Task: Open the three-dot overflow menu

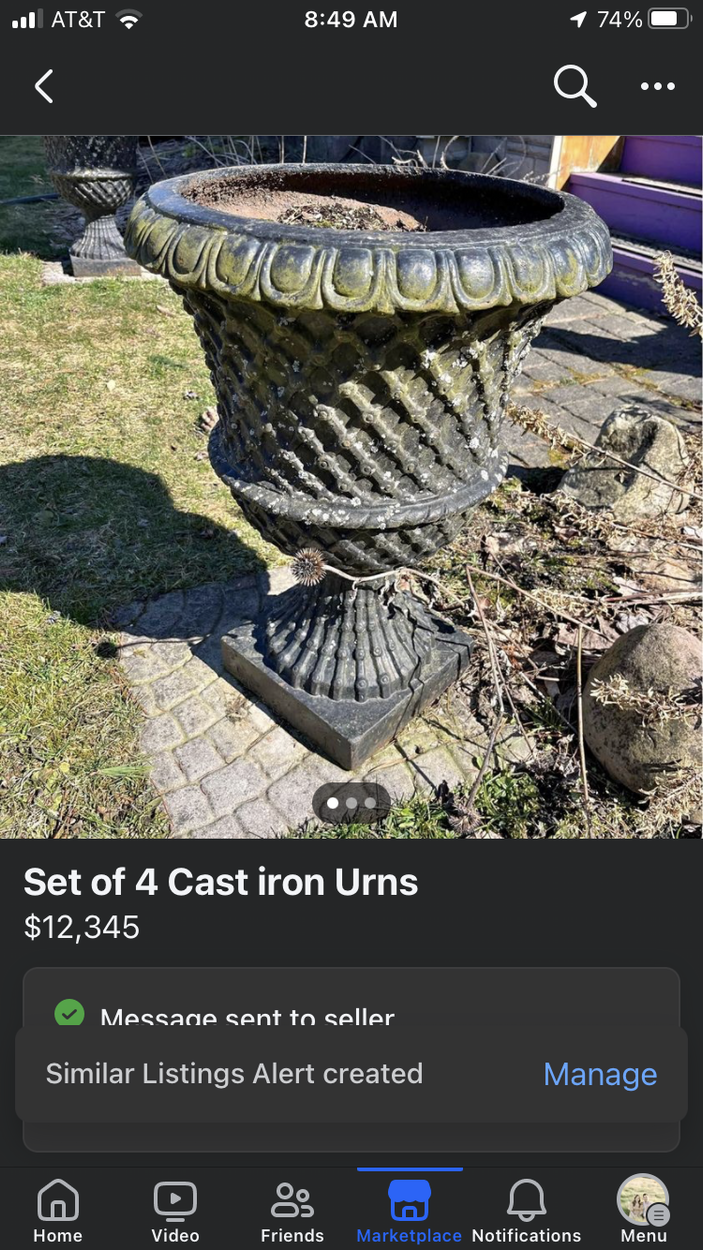Action: 657,87
